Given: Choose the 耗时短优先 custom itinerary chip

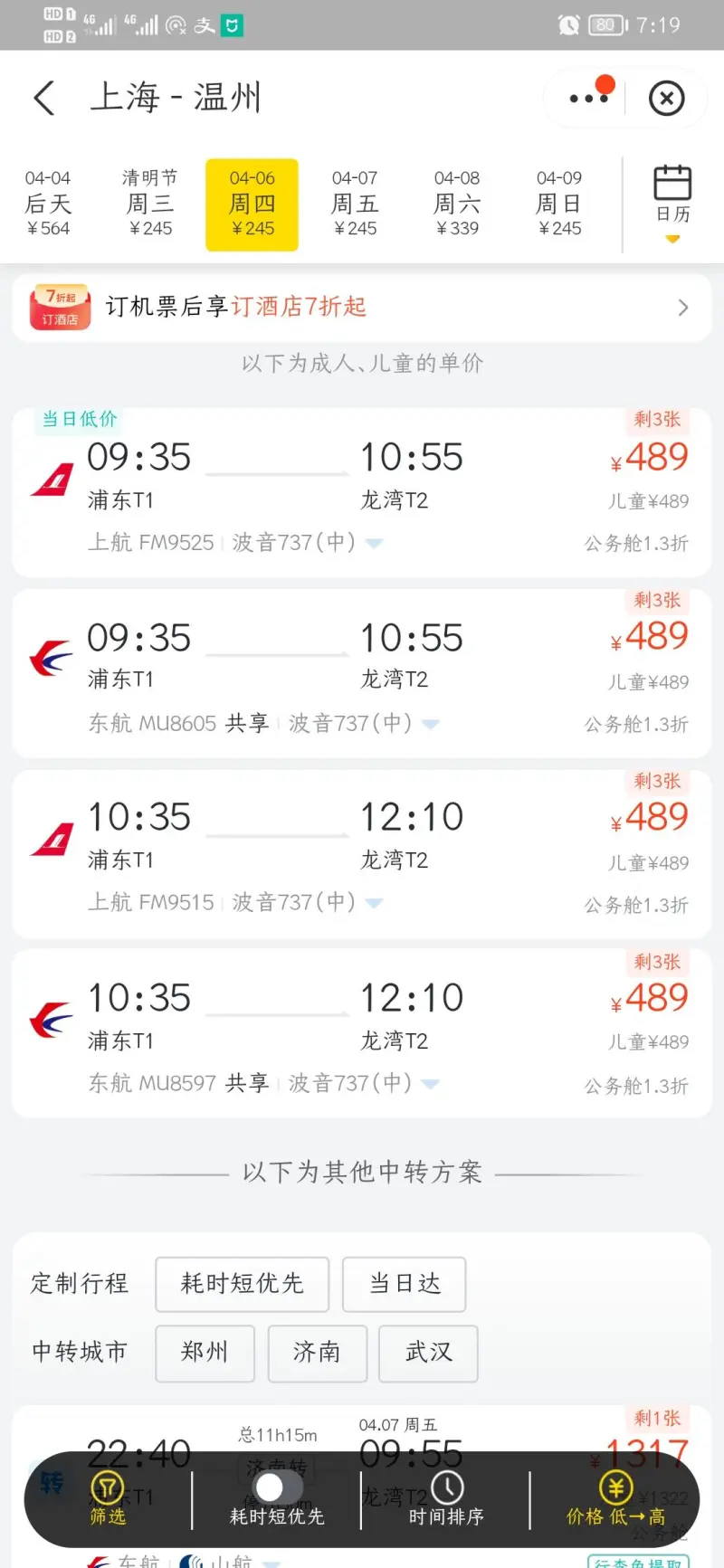Looking at the screenshot, I should [242, 1284].
